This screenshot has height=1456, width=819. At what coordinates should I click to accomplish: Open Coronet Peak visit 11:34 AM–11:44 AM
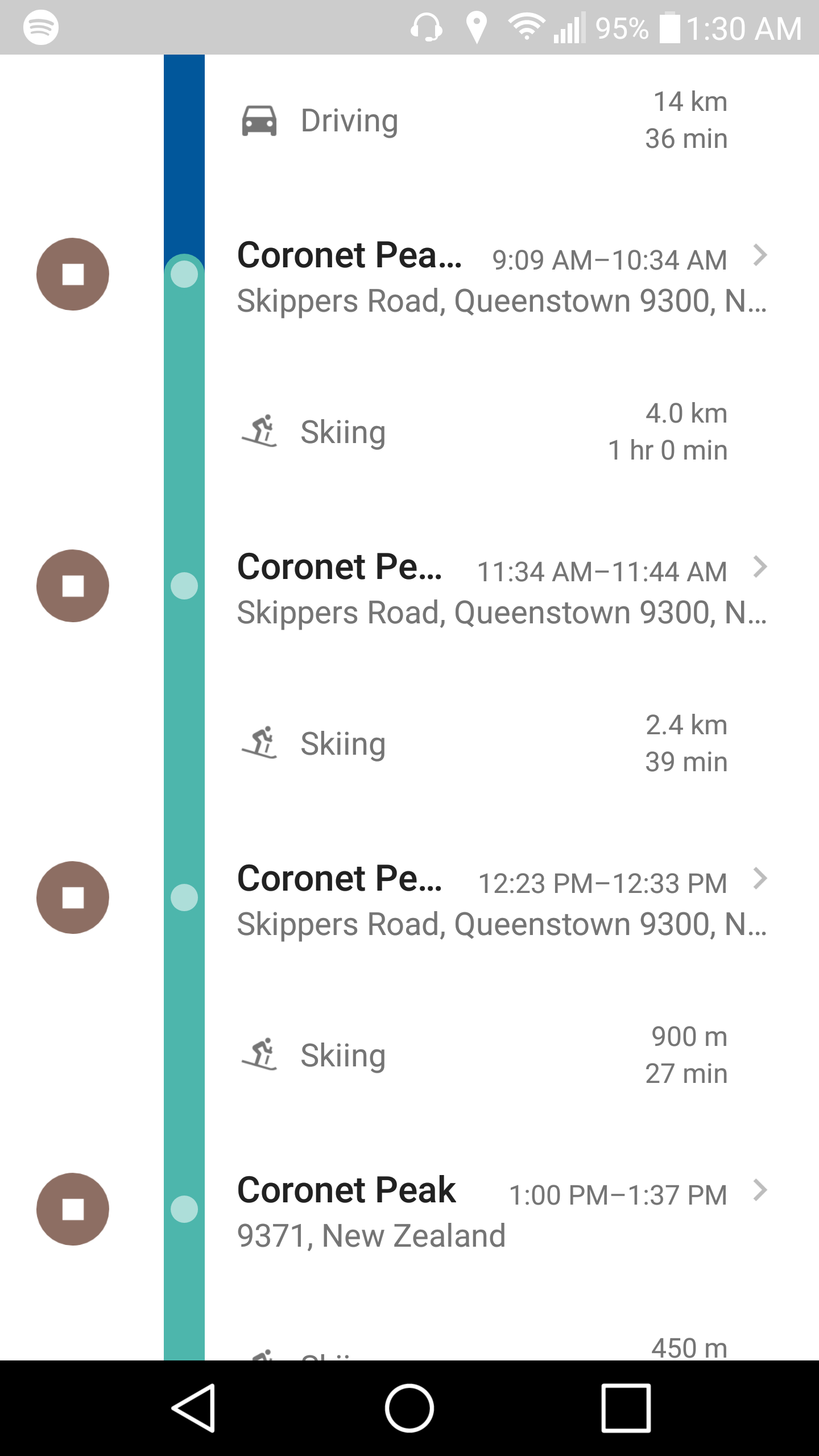500,588
